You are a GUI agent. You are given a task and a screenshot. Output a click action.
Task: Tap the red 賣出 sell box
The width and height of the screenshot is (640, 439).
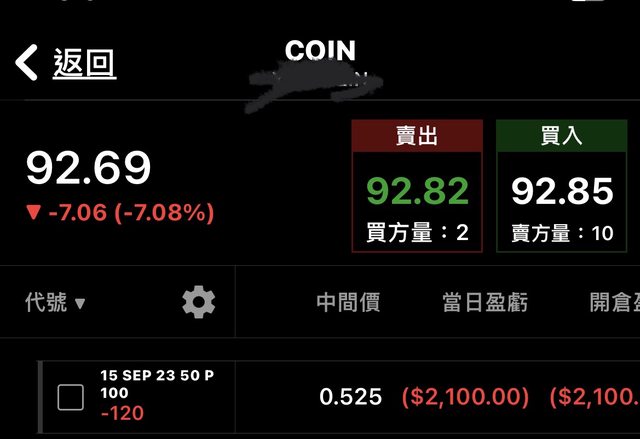[x=417, y=187]
